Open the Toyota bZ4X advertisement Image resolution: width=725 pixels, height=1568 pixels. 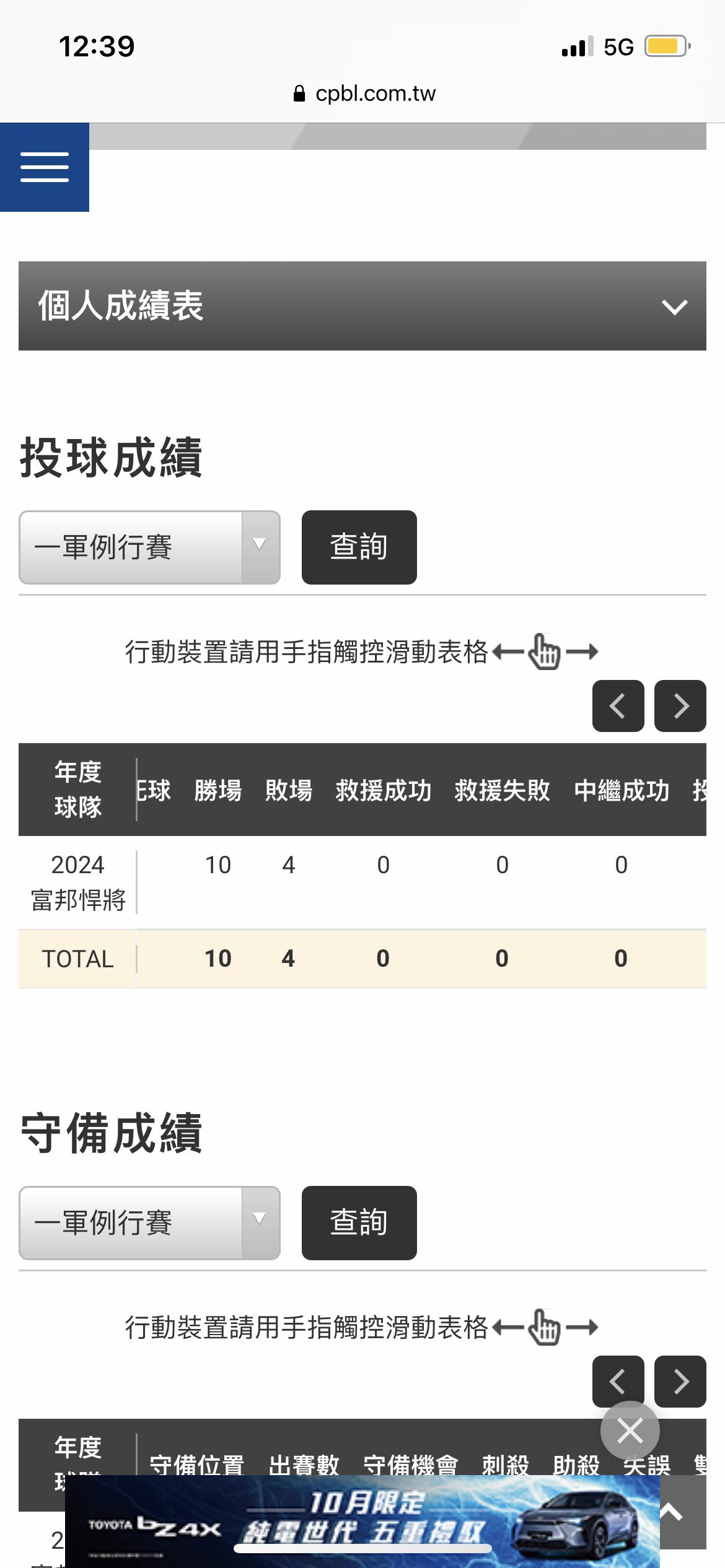[362, 1522]
